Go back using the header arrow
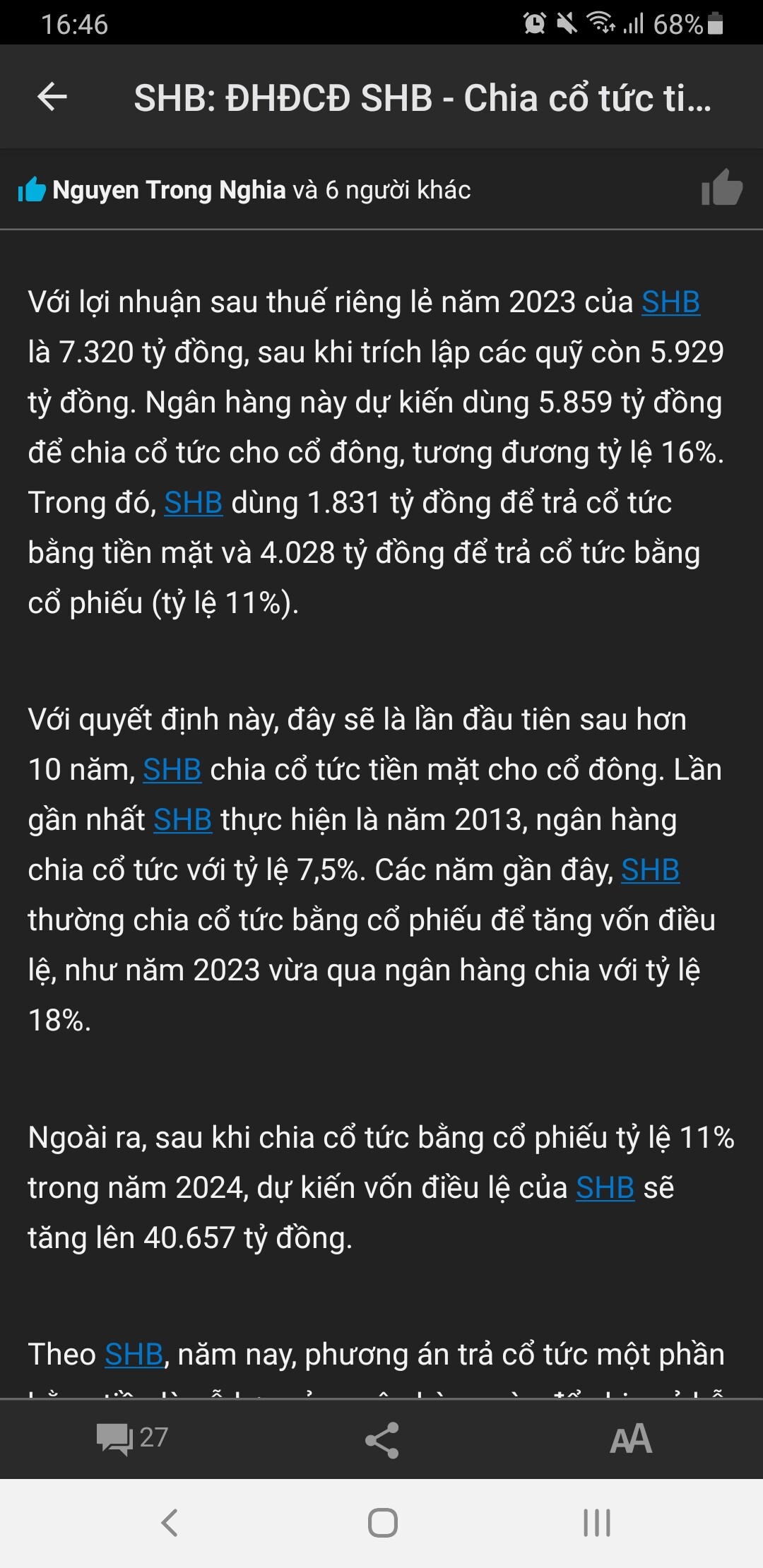The width and height of the screenshot is (763, 1568). [52, 97]
